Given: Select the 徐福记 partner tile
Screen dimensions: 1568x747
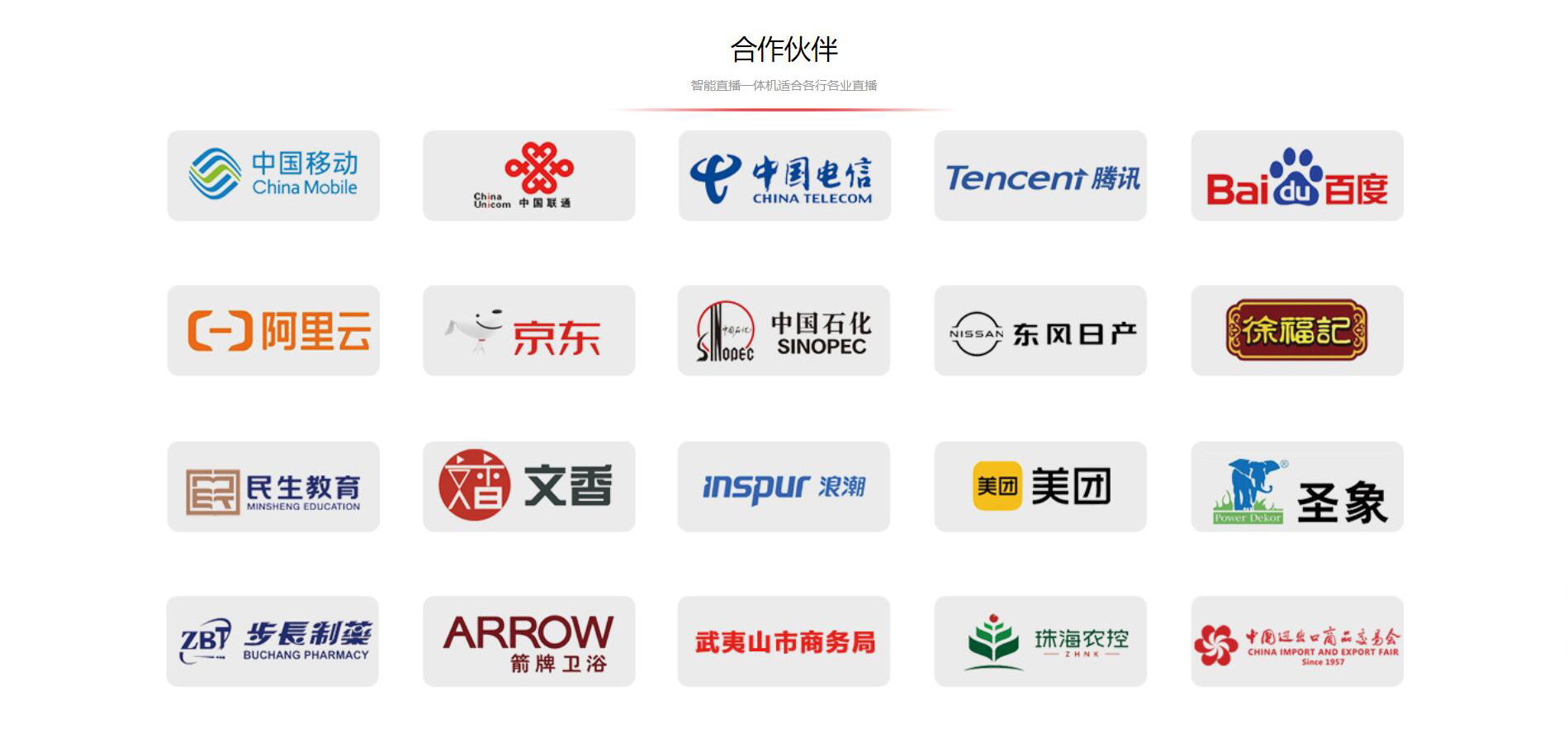Looking at the screenshot, I should pos(1296,330).
